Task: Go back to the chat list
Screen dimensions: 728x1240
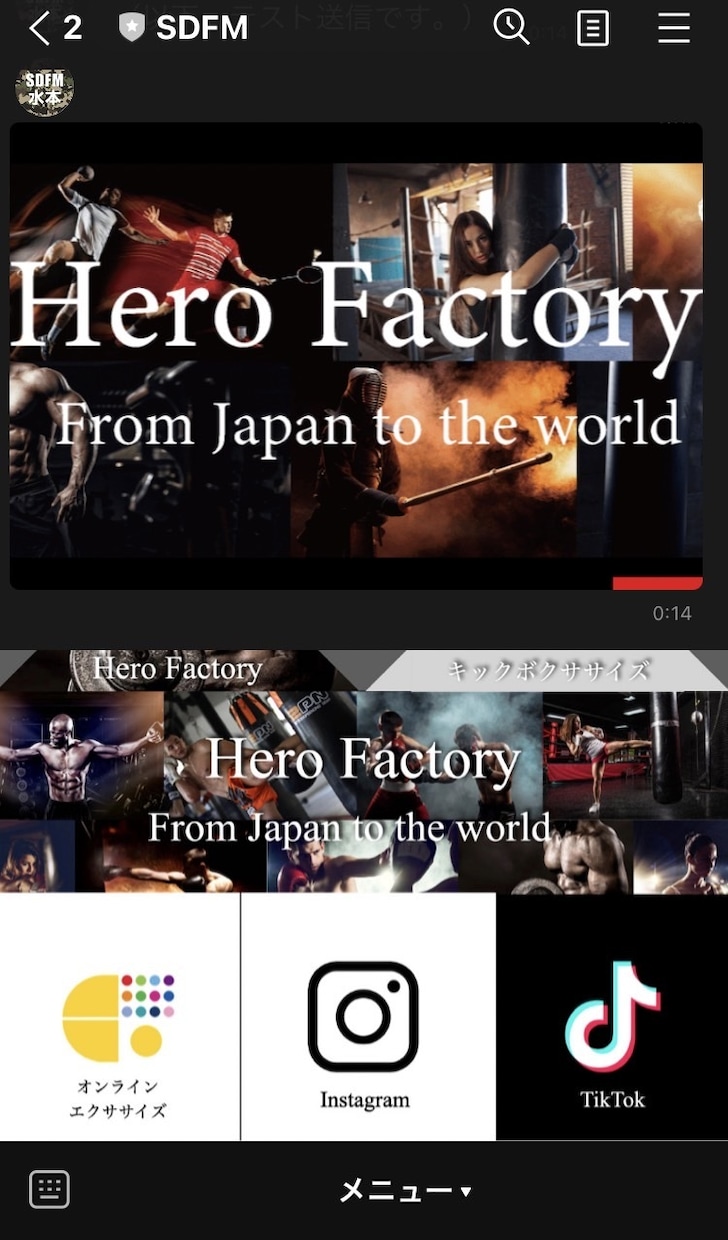Action: click(x=40, y=28)
